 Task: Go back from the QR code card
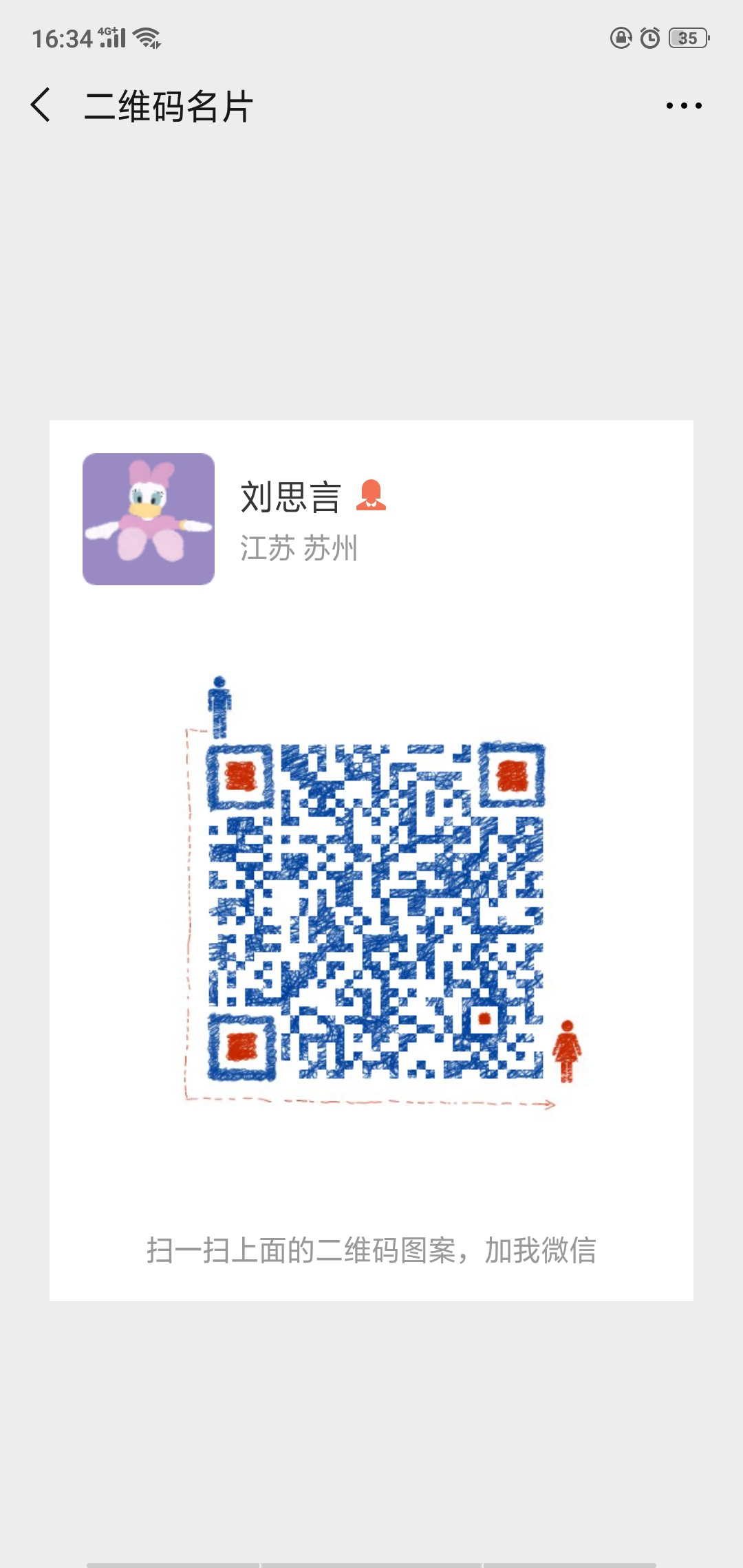click(41, 105)
